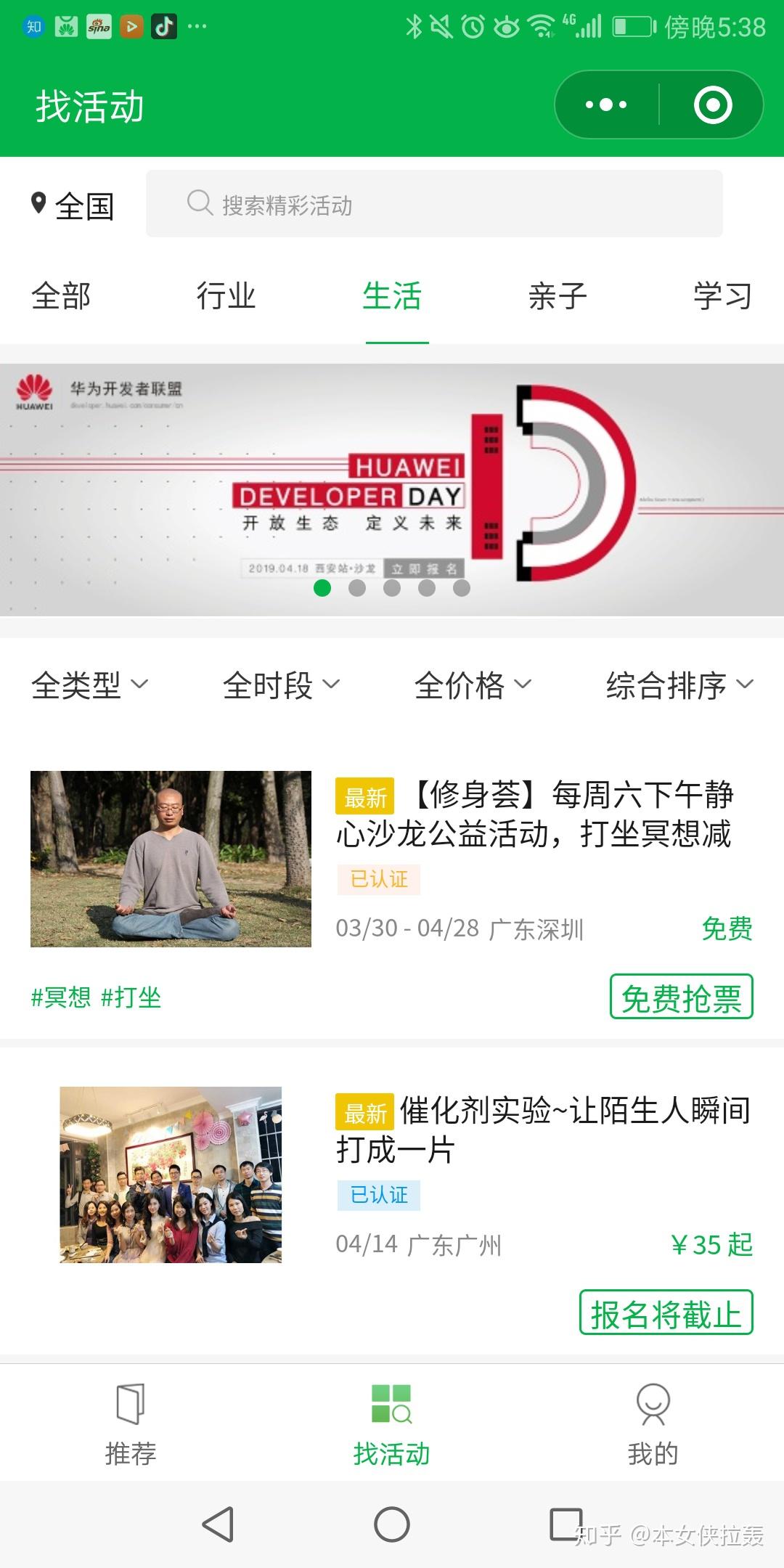Change sorting via 综合排序

[679, 685]
